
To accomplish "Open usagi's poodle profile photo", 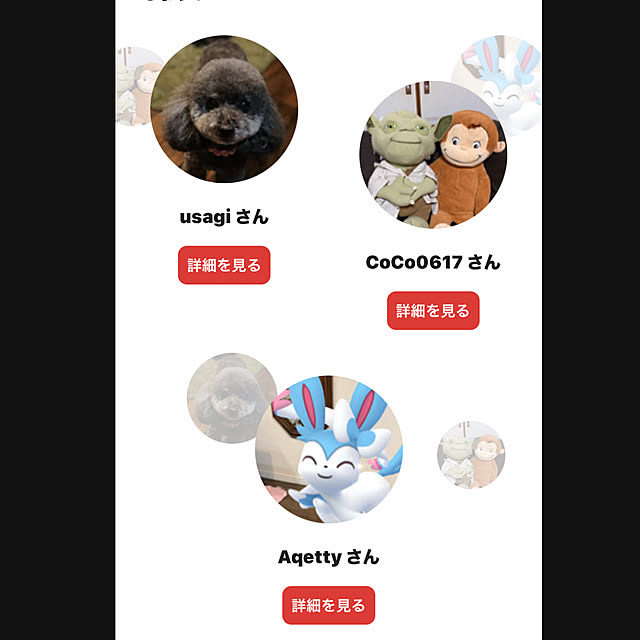I will point(224,110).
